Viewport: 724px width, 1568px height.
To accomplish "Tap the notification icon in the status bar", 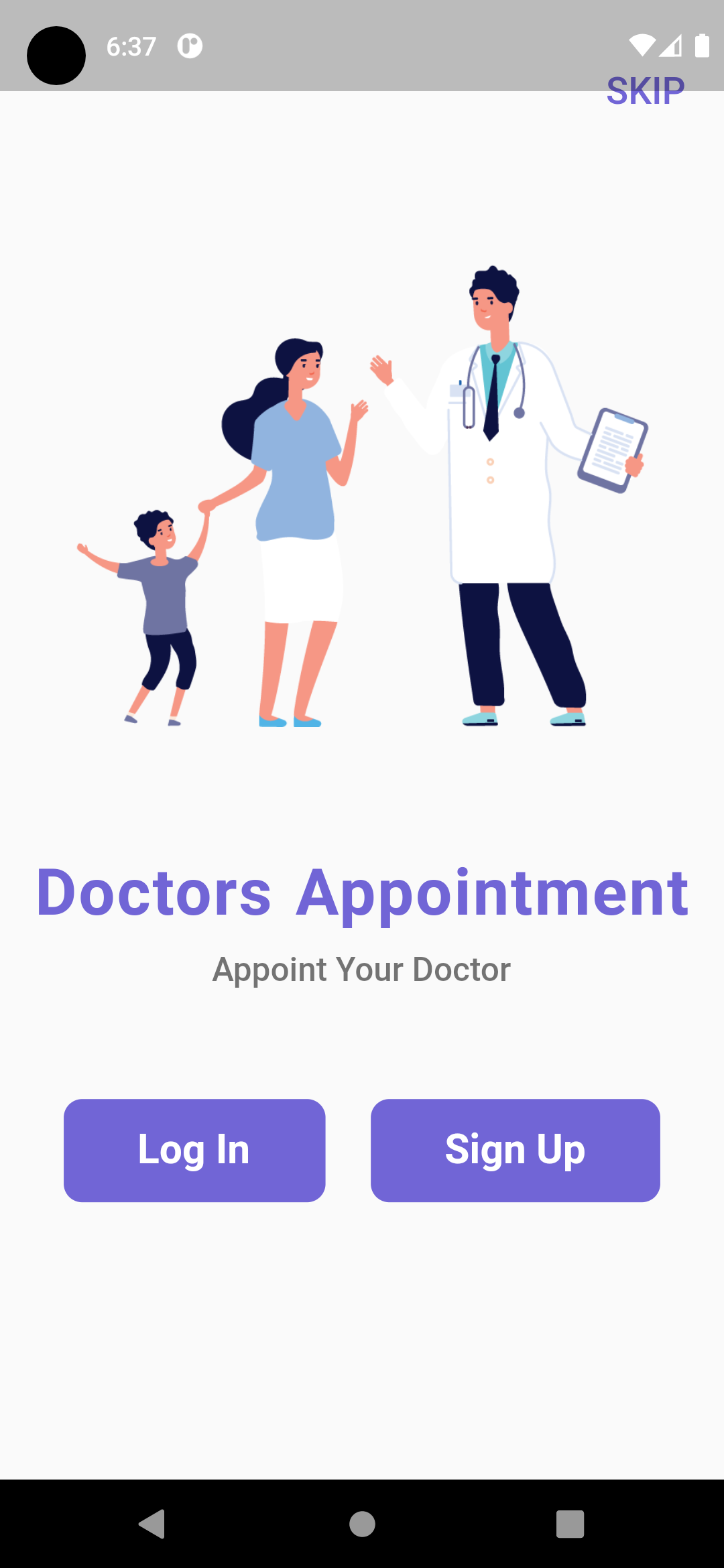I will click(188, 45).
